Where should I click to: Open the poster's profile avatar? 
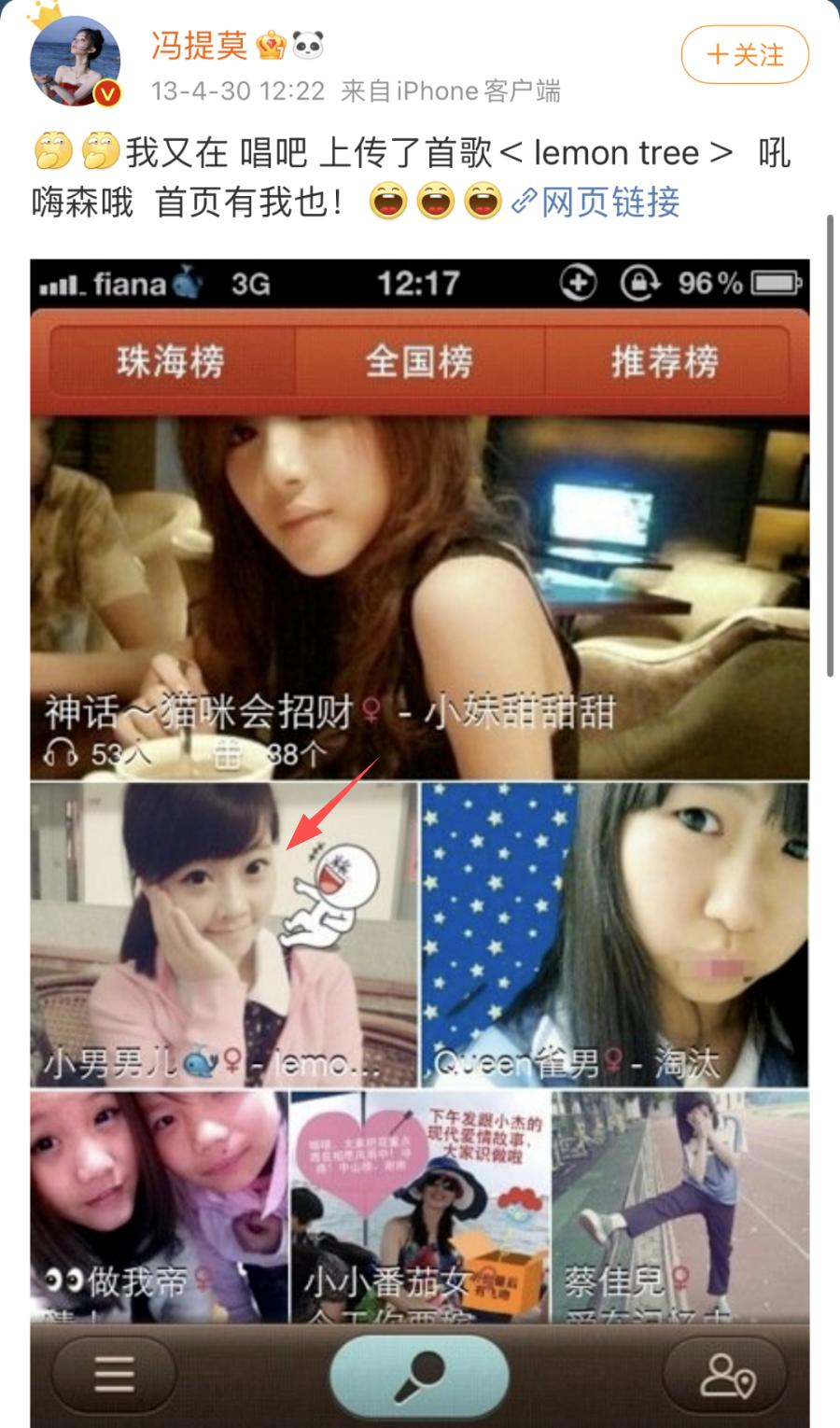pos(77,60)
